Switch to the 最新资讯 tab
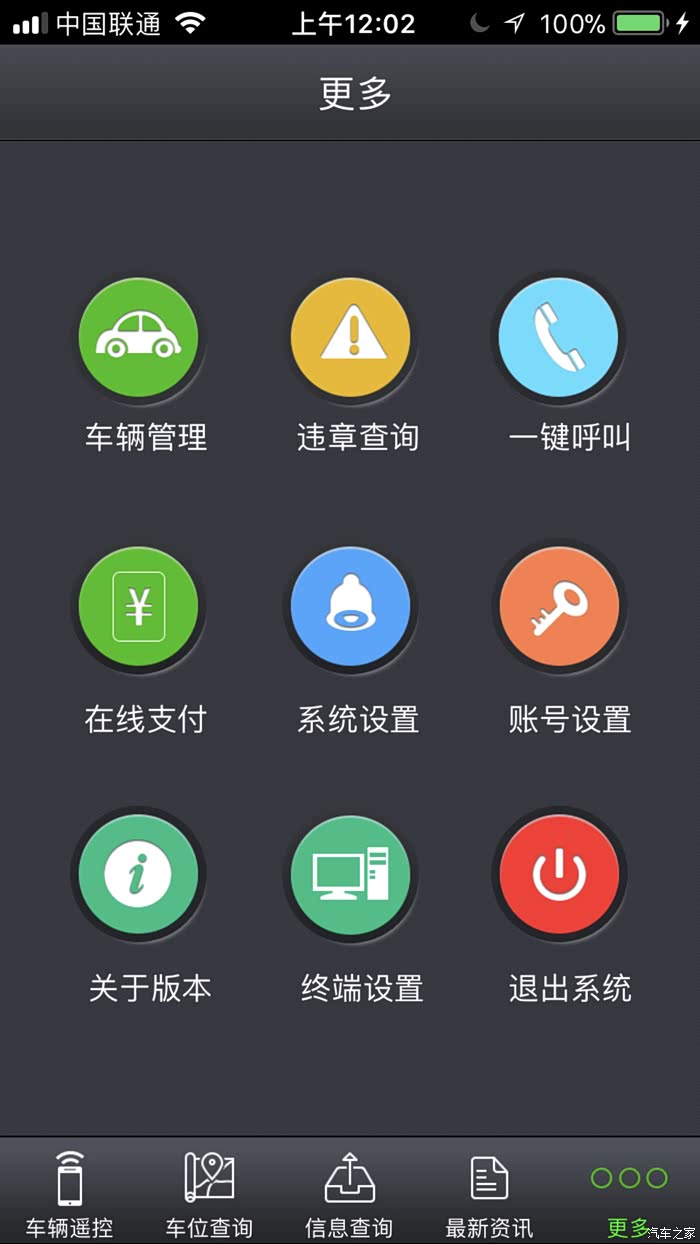Screen dimensions: 700x1244 point(489,1193)
